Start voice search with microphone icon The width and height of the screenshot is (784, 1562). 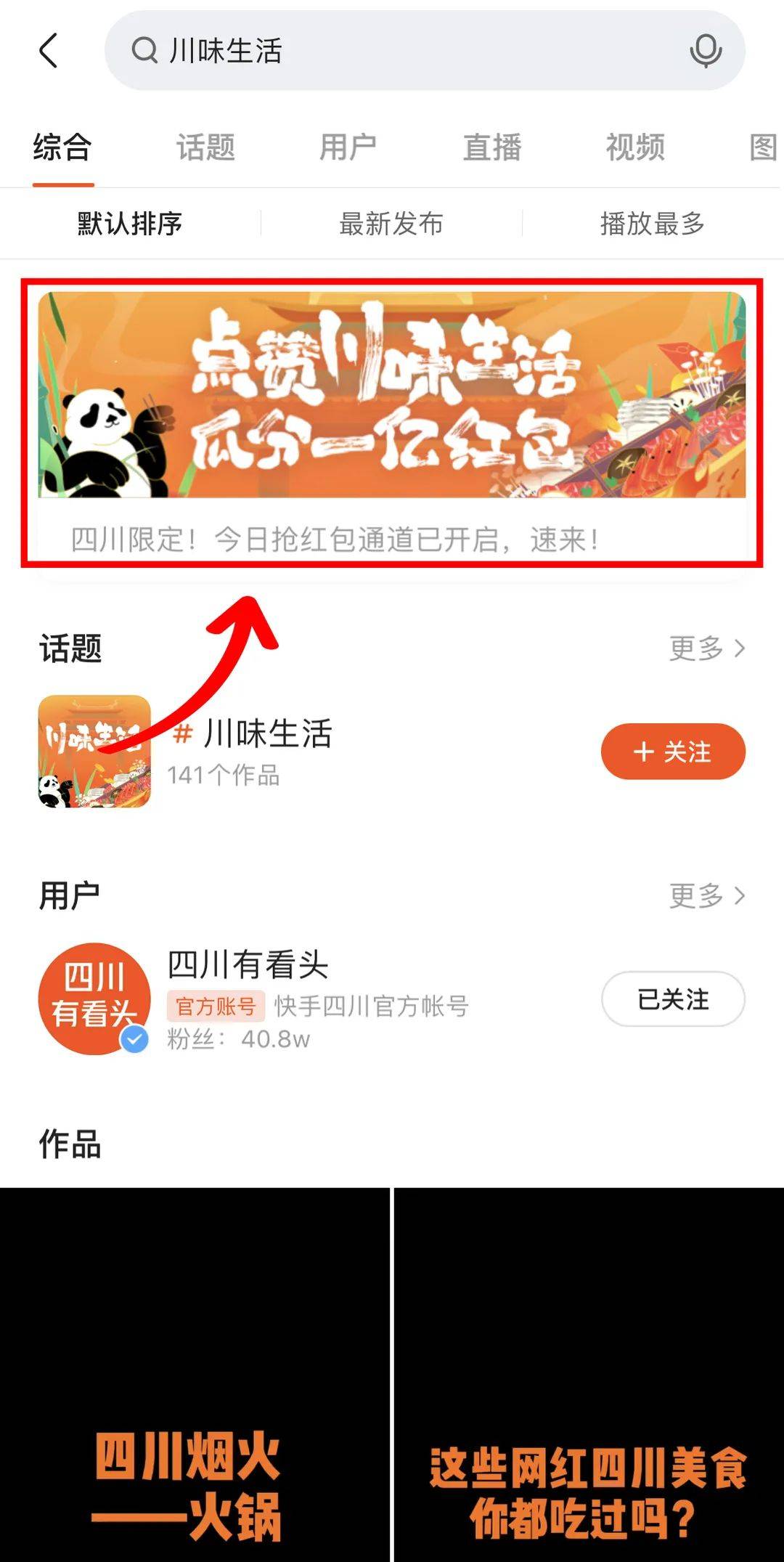[x=705, y=51]
